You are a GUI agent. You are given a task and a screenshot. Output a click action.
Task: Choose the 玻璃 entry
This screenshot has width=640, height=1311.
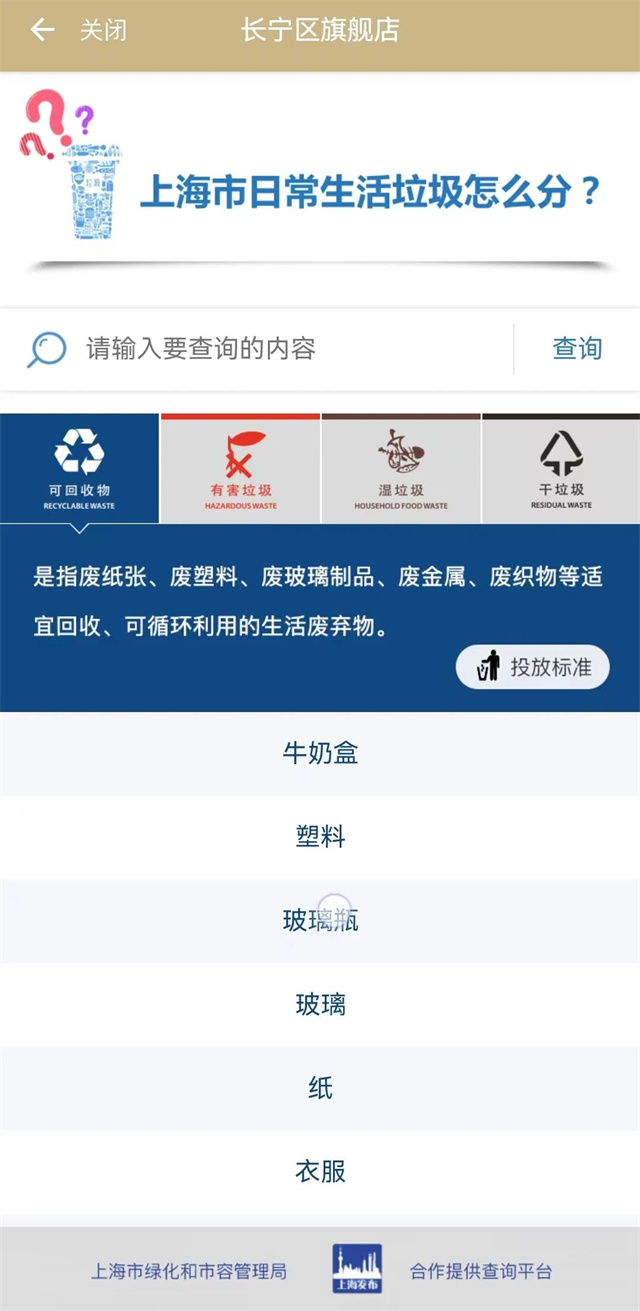[x=320, y=1004]
